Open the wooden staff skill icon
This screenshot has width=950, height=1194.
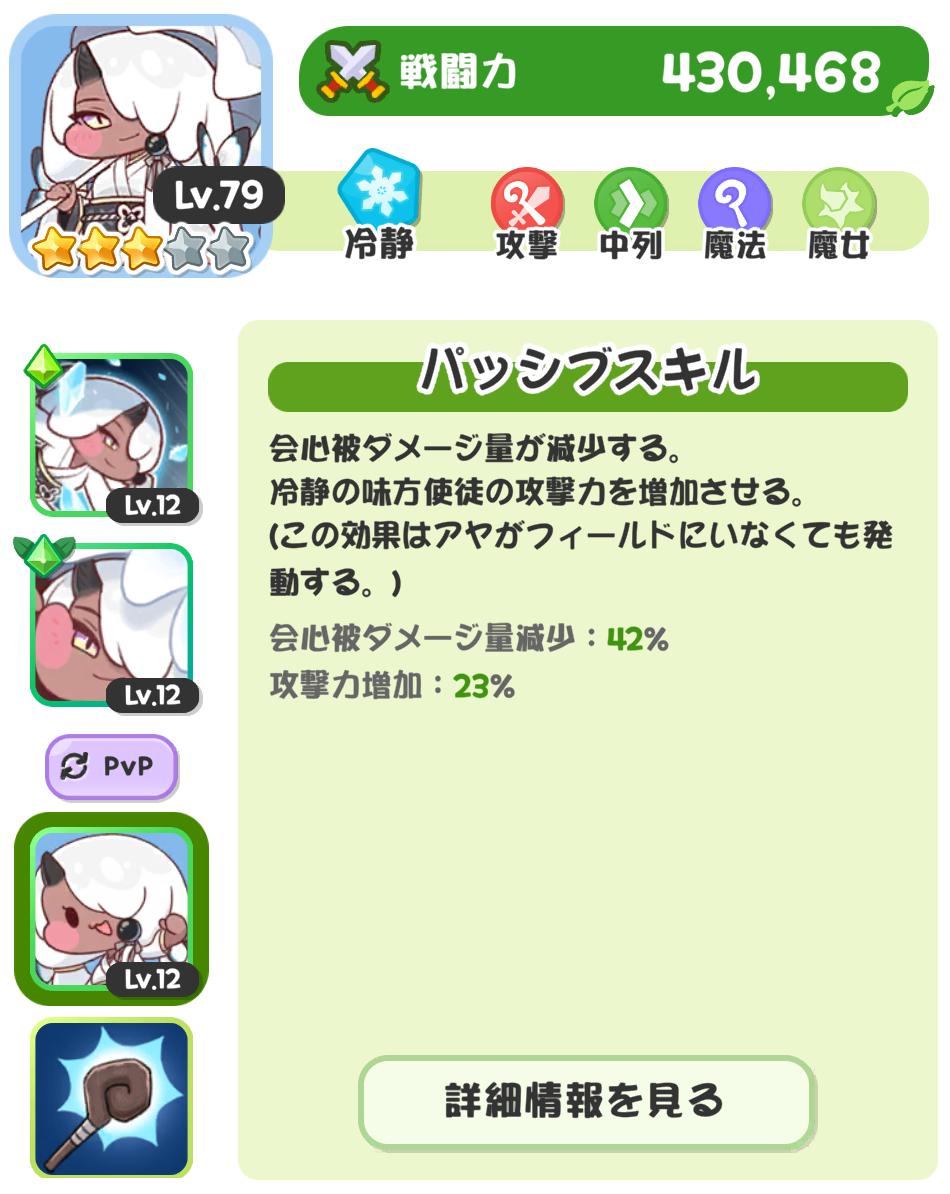coord(111,1098)
